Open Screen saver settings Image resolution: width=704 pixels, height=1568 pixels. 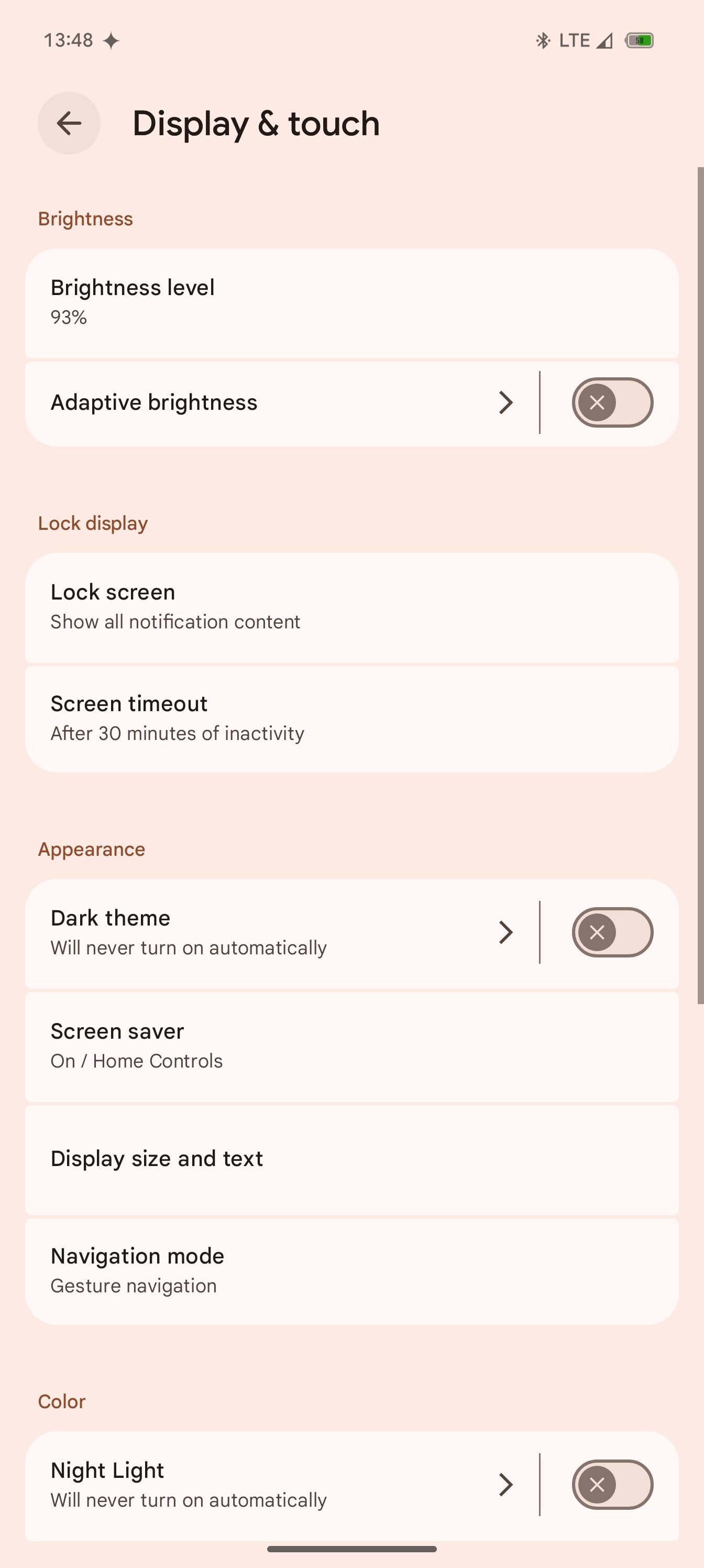[351, 1047]
